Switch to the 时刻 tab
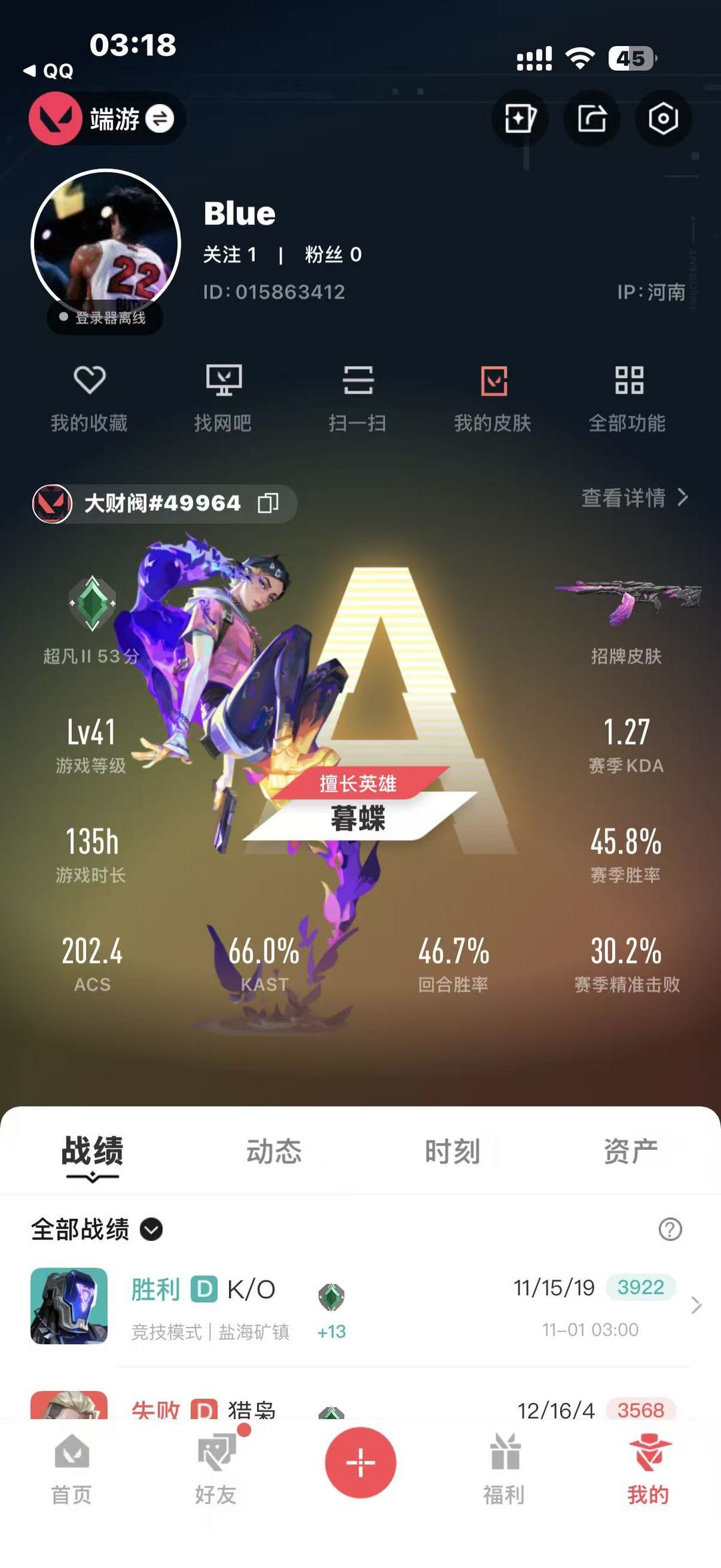 click(x=453, y=1151)
